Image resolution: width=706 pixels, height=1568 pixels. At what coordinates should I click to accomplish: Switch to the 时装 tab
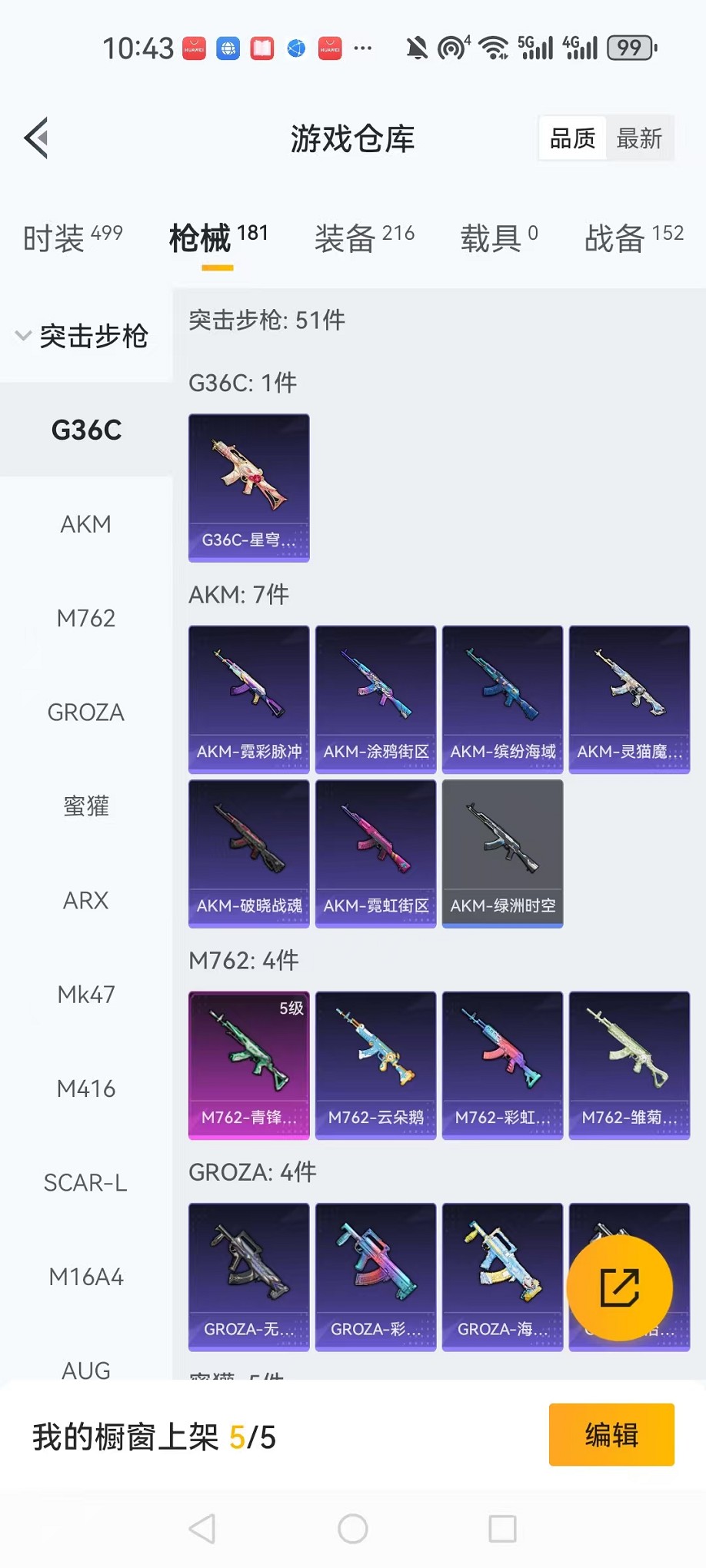(72, 238)
